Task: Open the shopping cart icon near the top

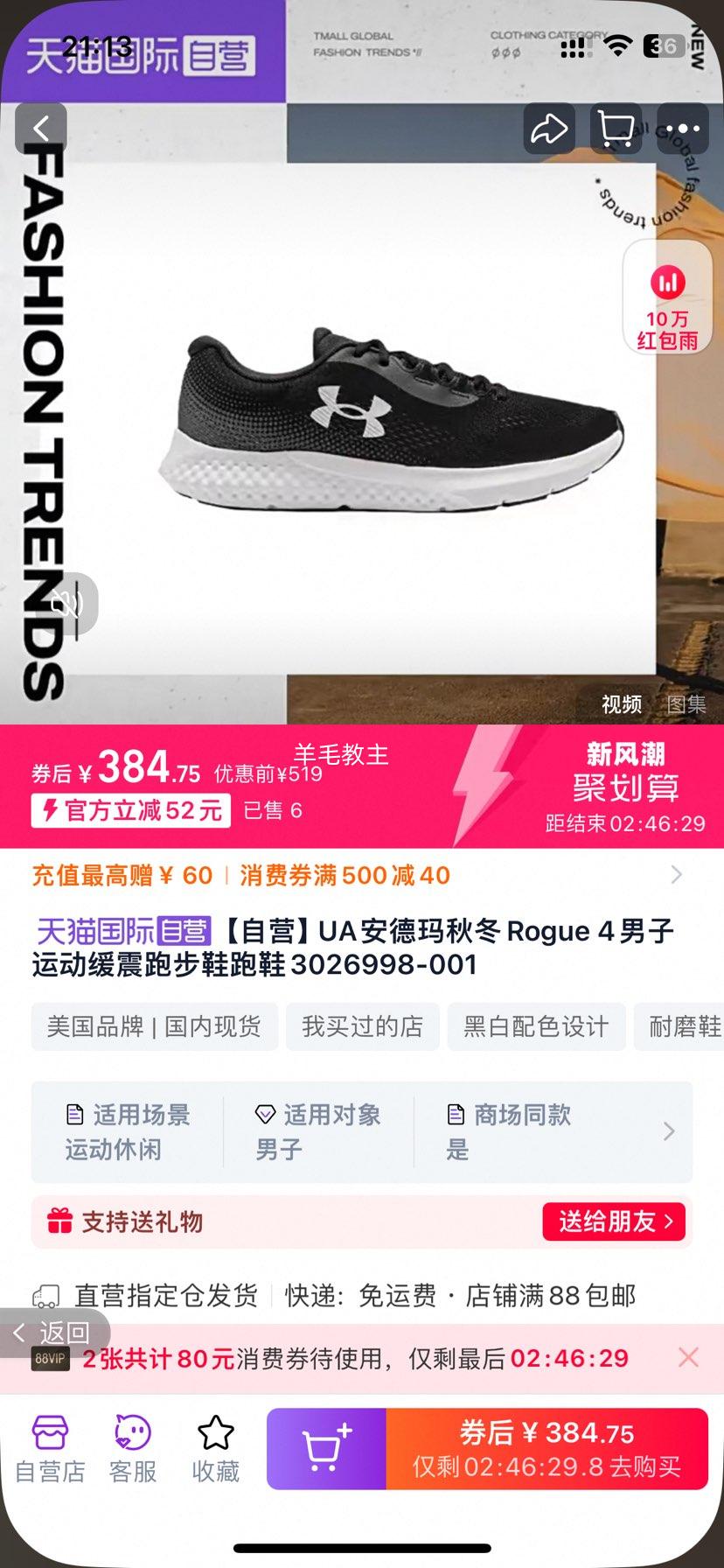Action: [x=615, y=129]
